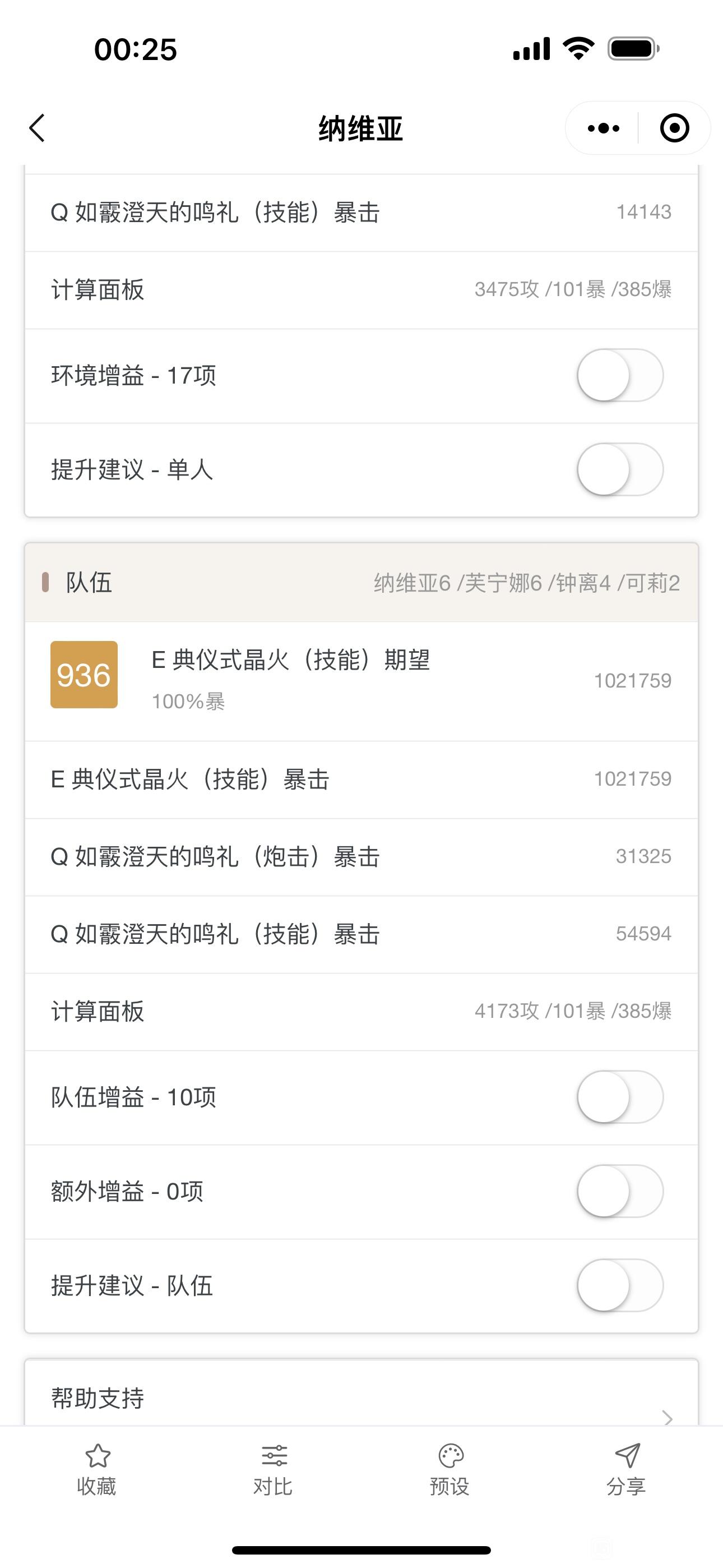Image resolution: width=723 pixels, height=1568 pixels.
Task: Toggle 环境增益 - 17项 switch
Action: click(x=619, y=376)
